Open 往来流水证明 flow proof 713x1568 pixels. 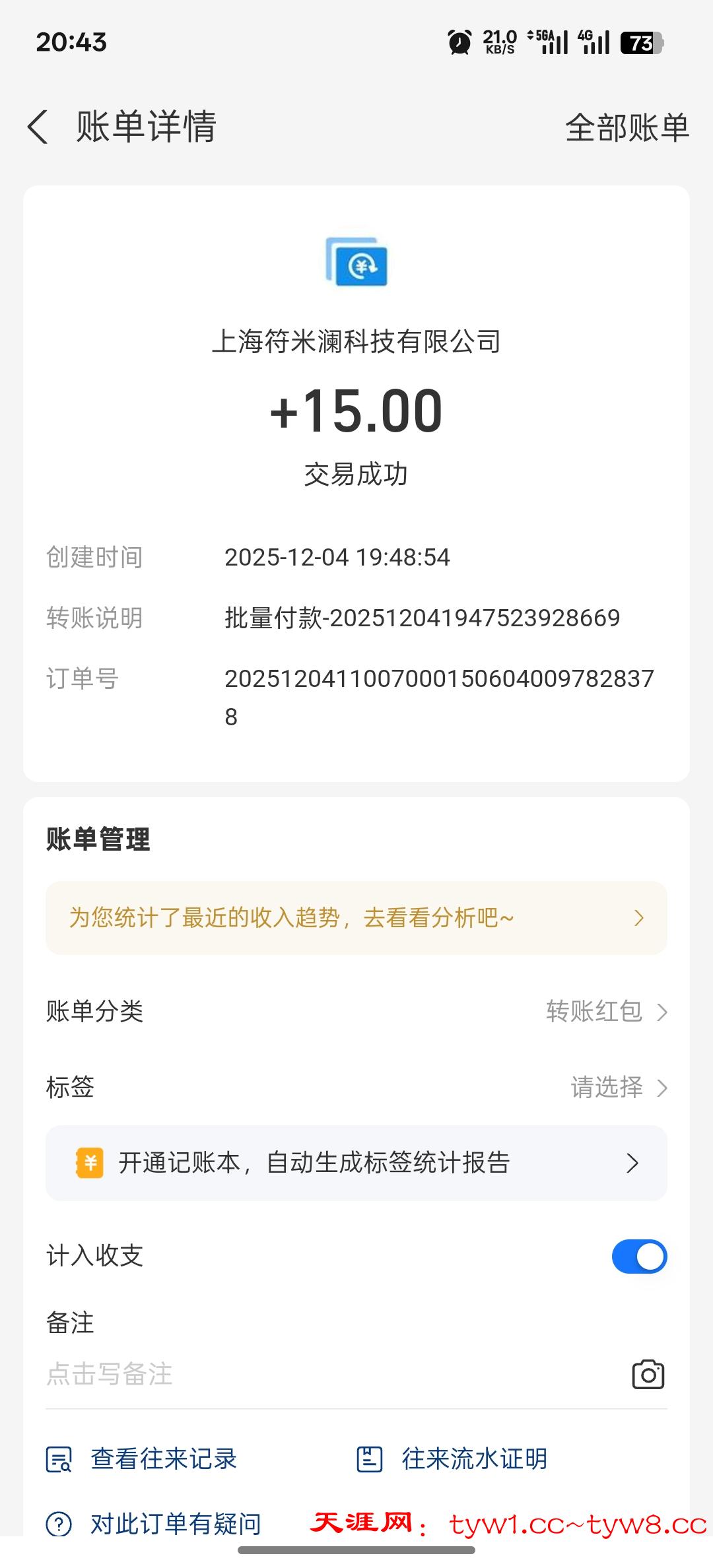pos(475,1459)
